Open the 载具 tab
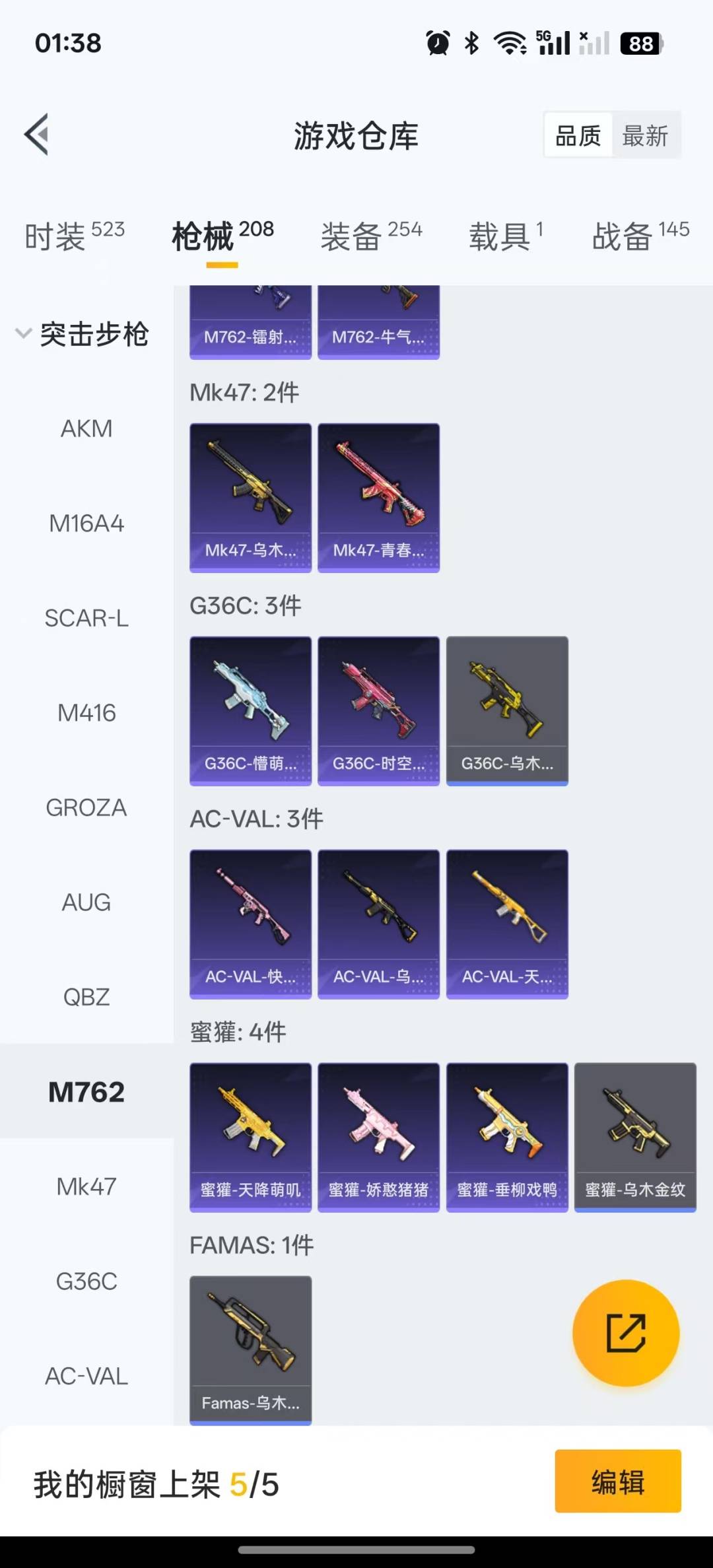Screen dimensions: 713x1568 tap(506, 236)
